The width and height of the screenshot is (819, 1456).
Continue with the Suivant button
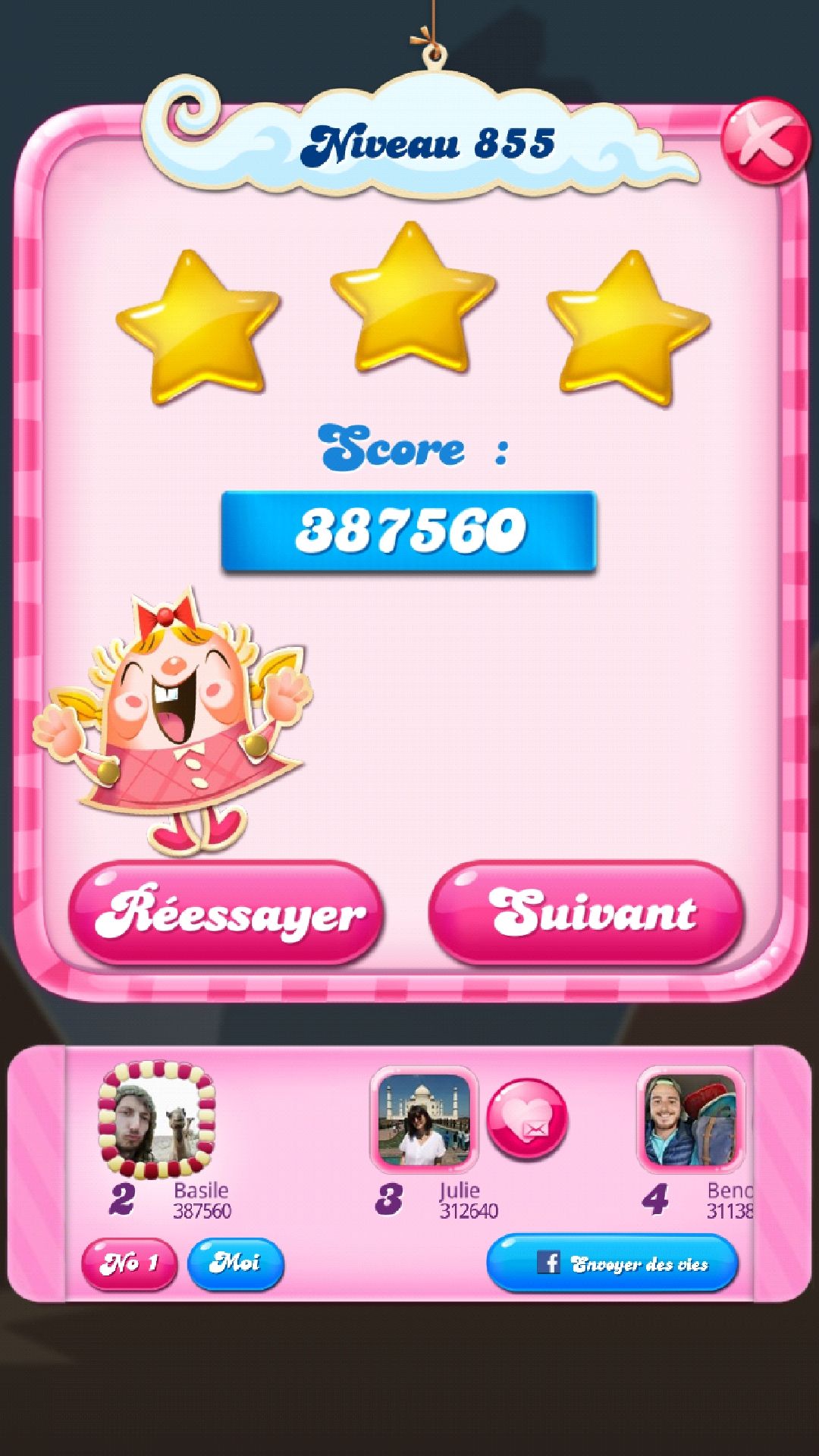586,913
